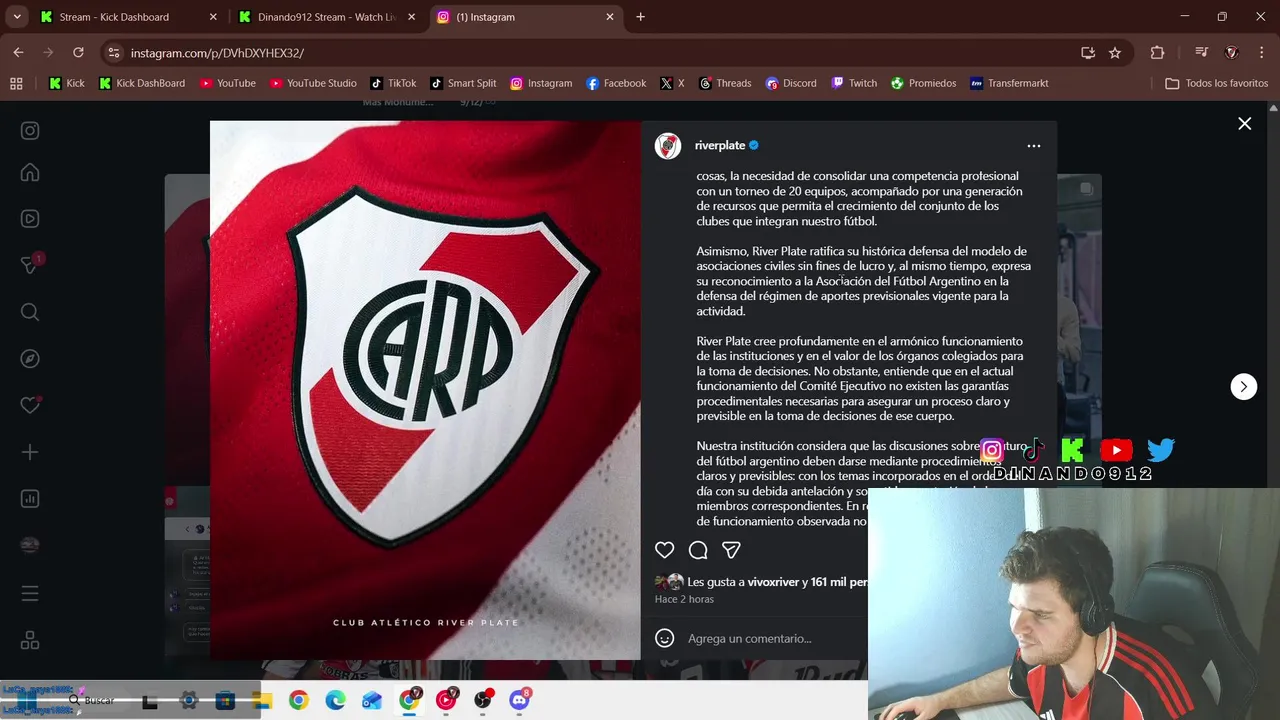This screenshot has width=1280, height=720.
Task: Focus the 'Agrega un comentario' field
Action: [x=760, y=638]
